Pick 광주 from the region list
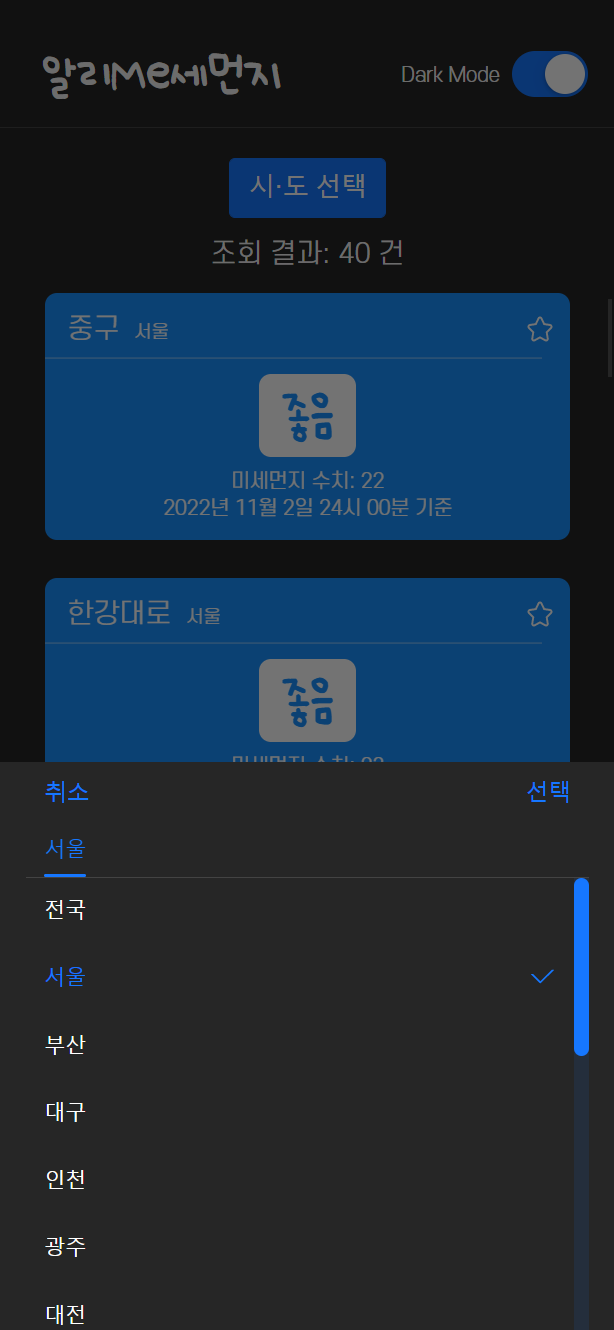 (66, 1246)
